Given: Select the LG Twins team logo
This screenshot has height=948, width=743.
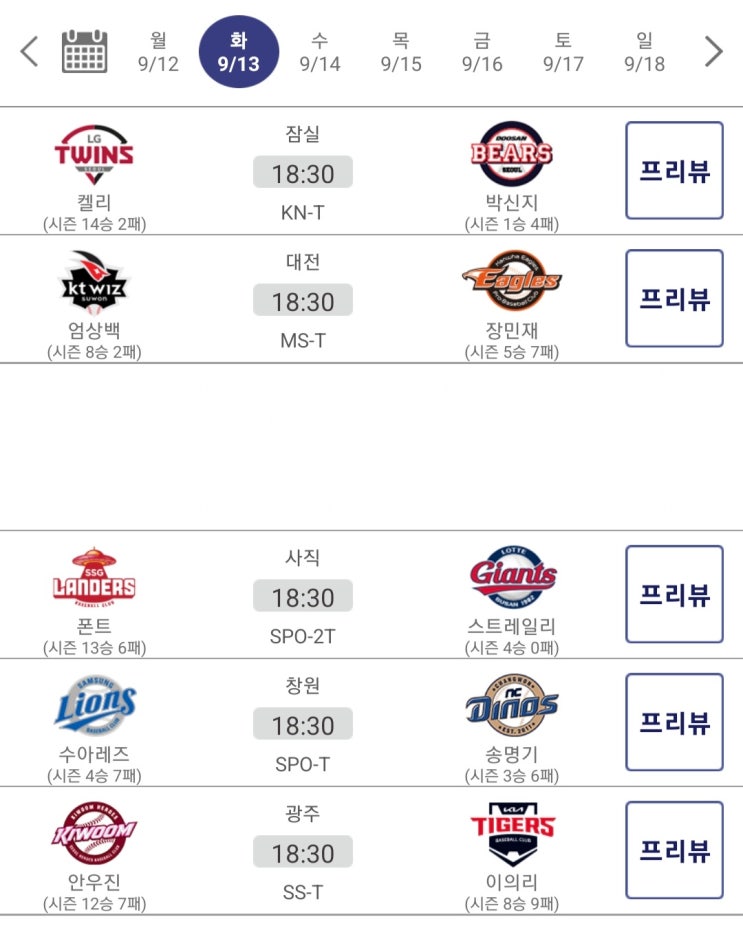Looking at the screenshot, I should point(93,152).
